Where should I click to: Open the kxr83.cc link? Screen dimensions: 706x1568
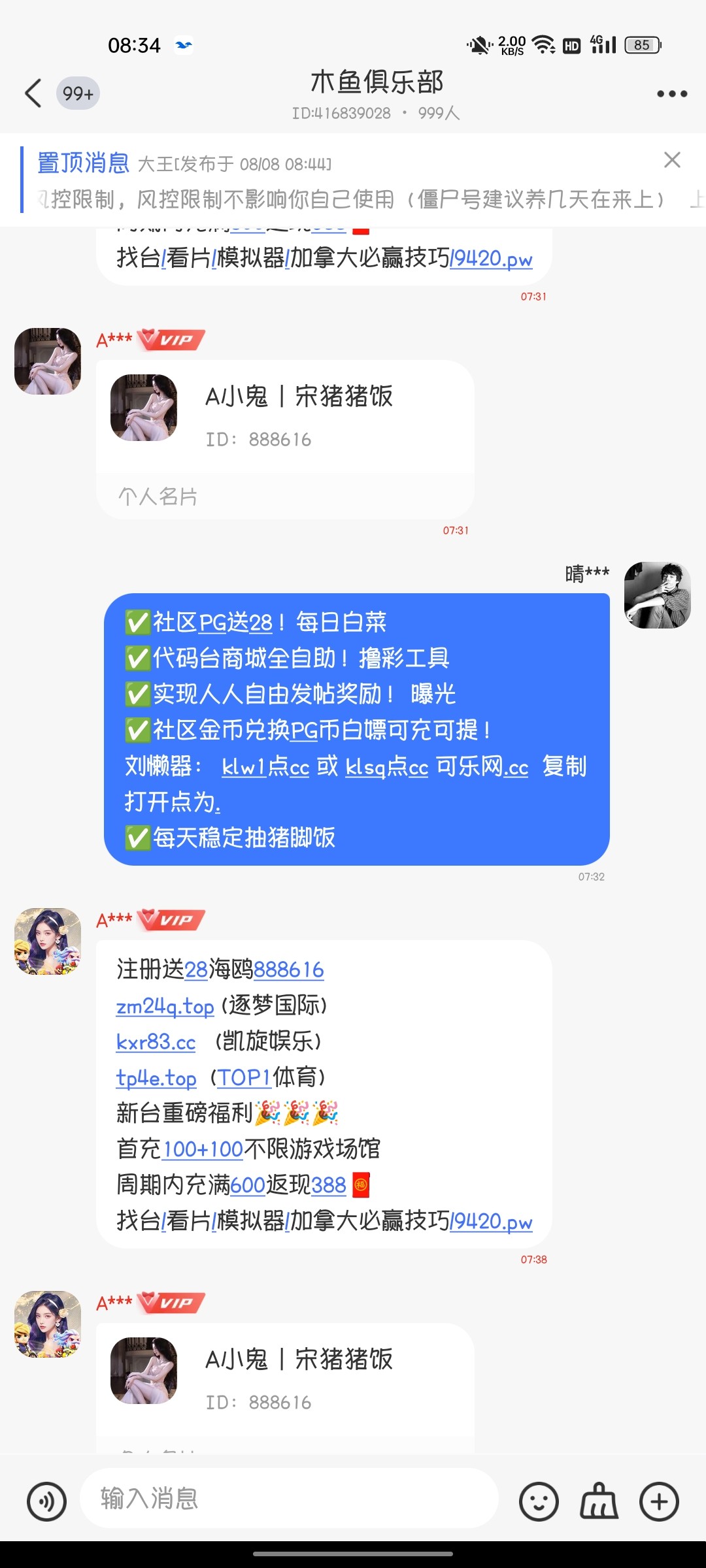click(156, 1042)
